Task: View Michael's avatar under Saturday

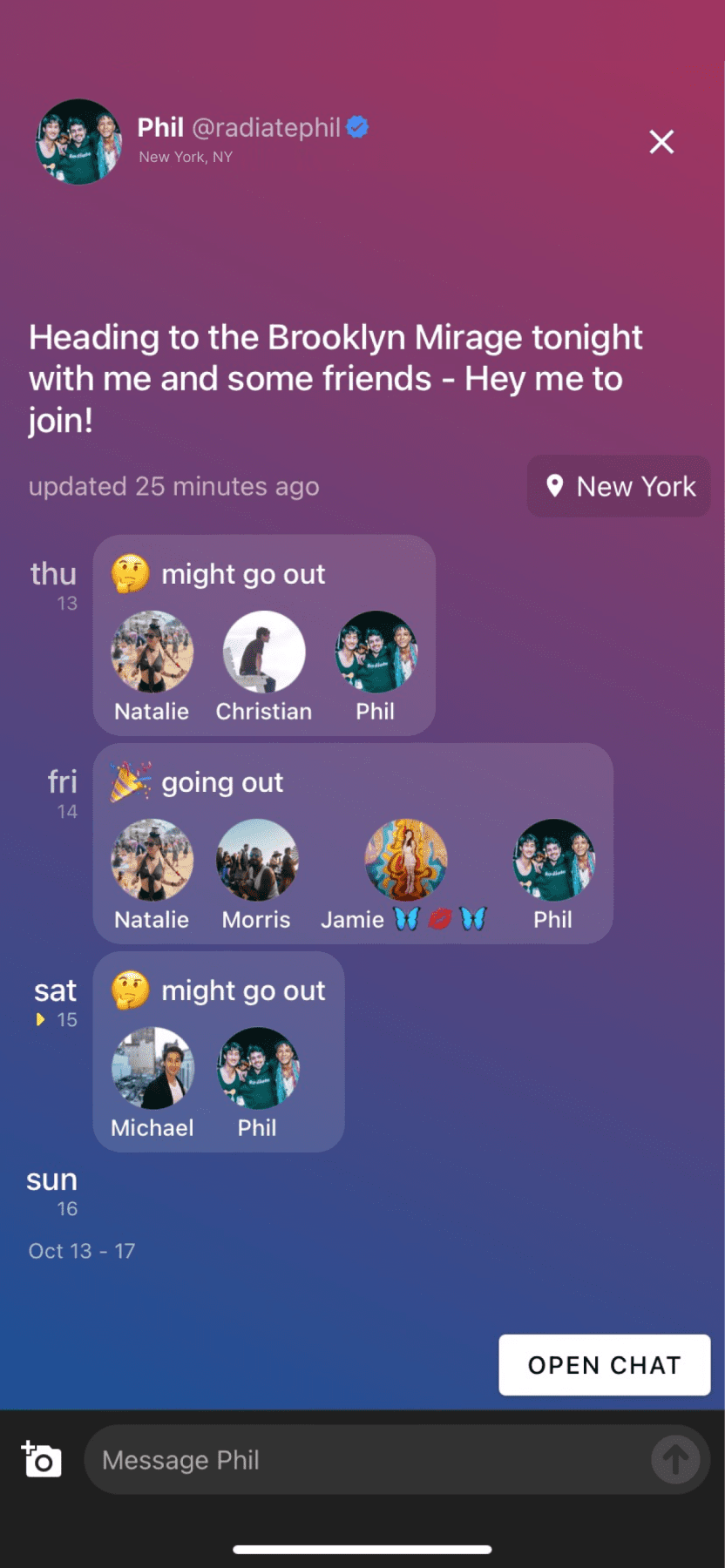Action: [x=152, y=1068]
